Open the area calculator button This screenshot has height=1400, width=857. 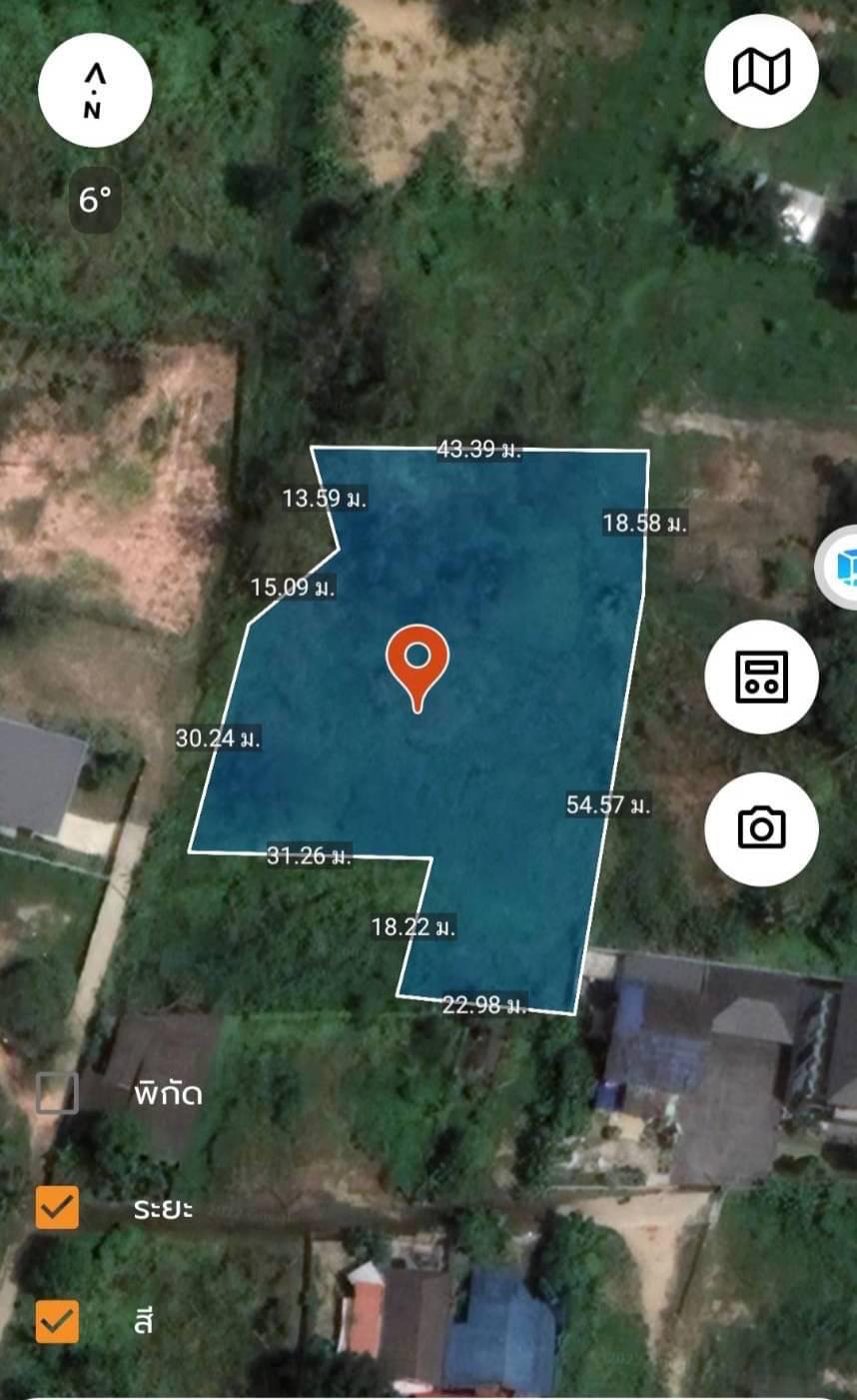[x=761, y=677]
